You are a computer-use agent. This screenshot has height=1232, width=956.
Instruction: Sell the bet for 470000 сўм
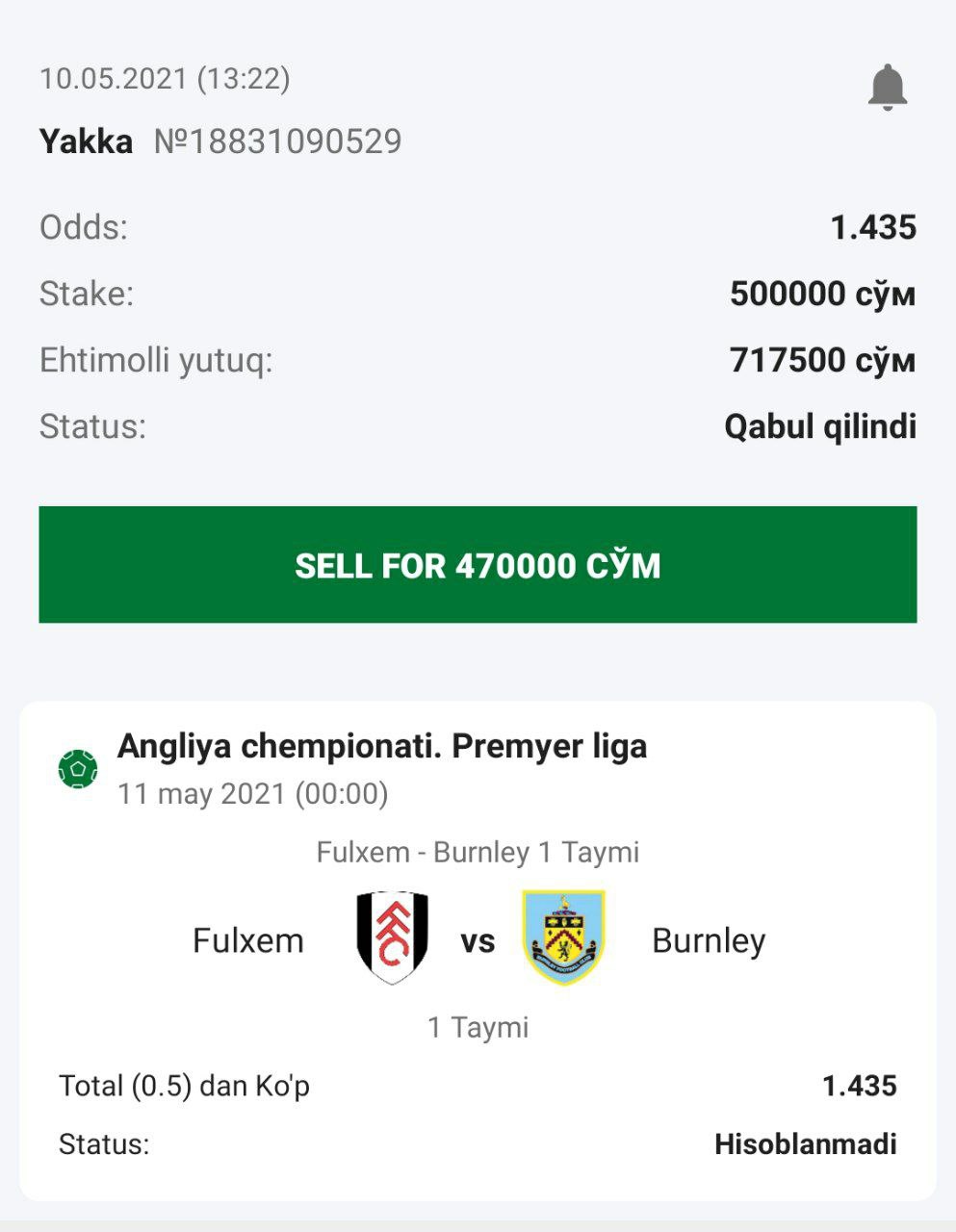[x=478, y=565]
